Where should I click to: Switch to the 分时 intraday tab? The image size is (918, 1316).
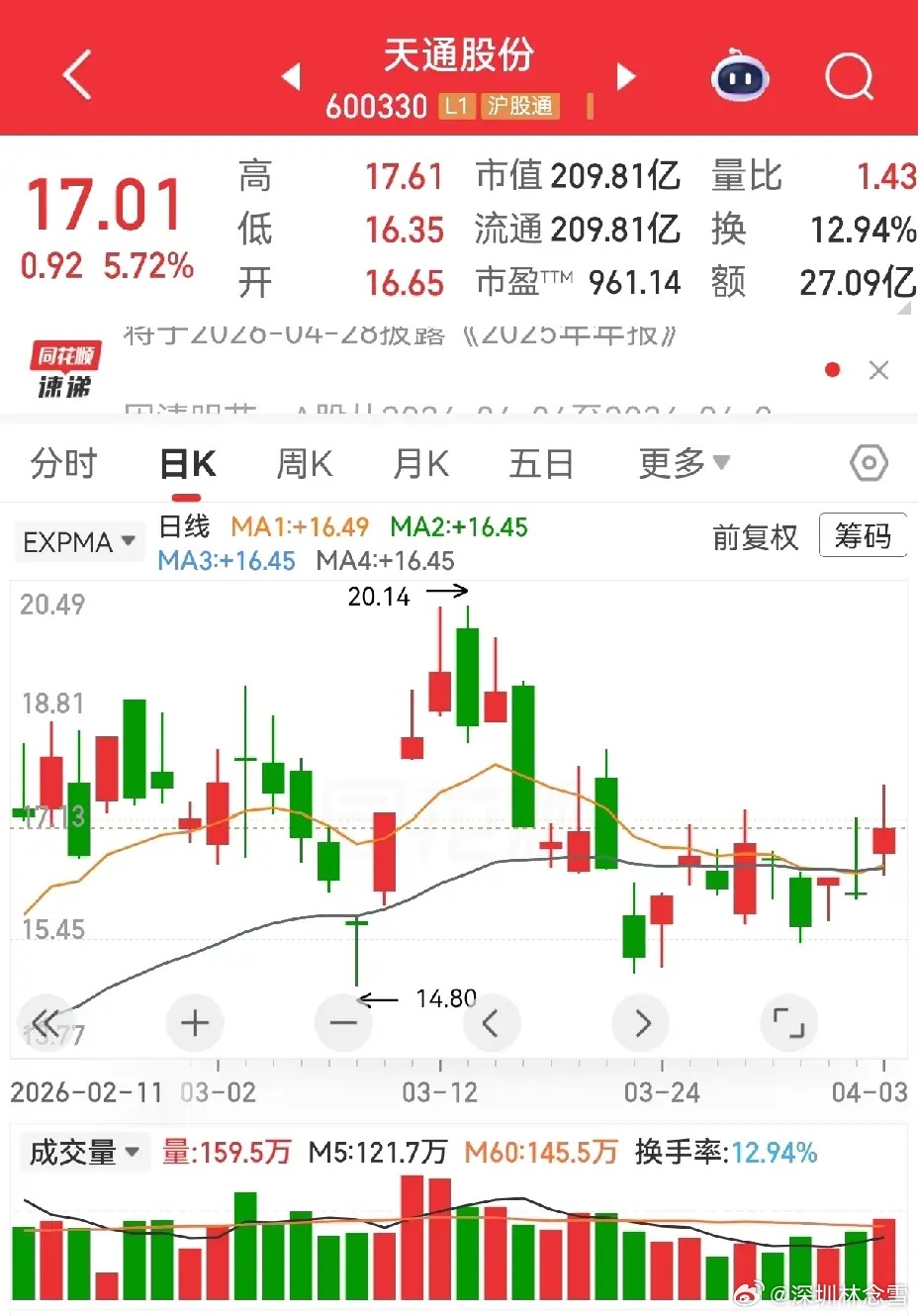click(x=63, y=462)
